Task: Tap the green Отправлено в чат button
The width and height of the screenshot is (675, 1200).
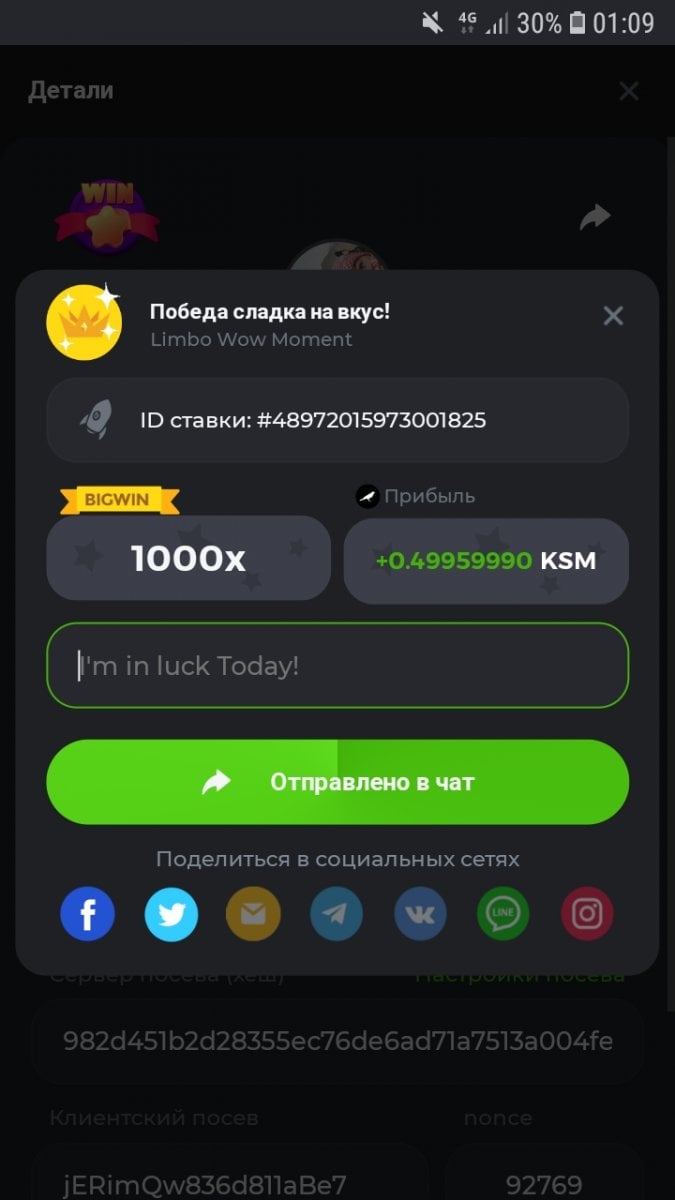Action: pos(337,782)
